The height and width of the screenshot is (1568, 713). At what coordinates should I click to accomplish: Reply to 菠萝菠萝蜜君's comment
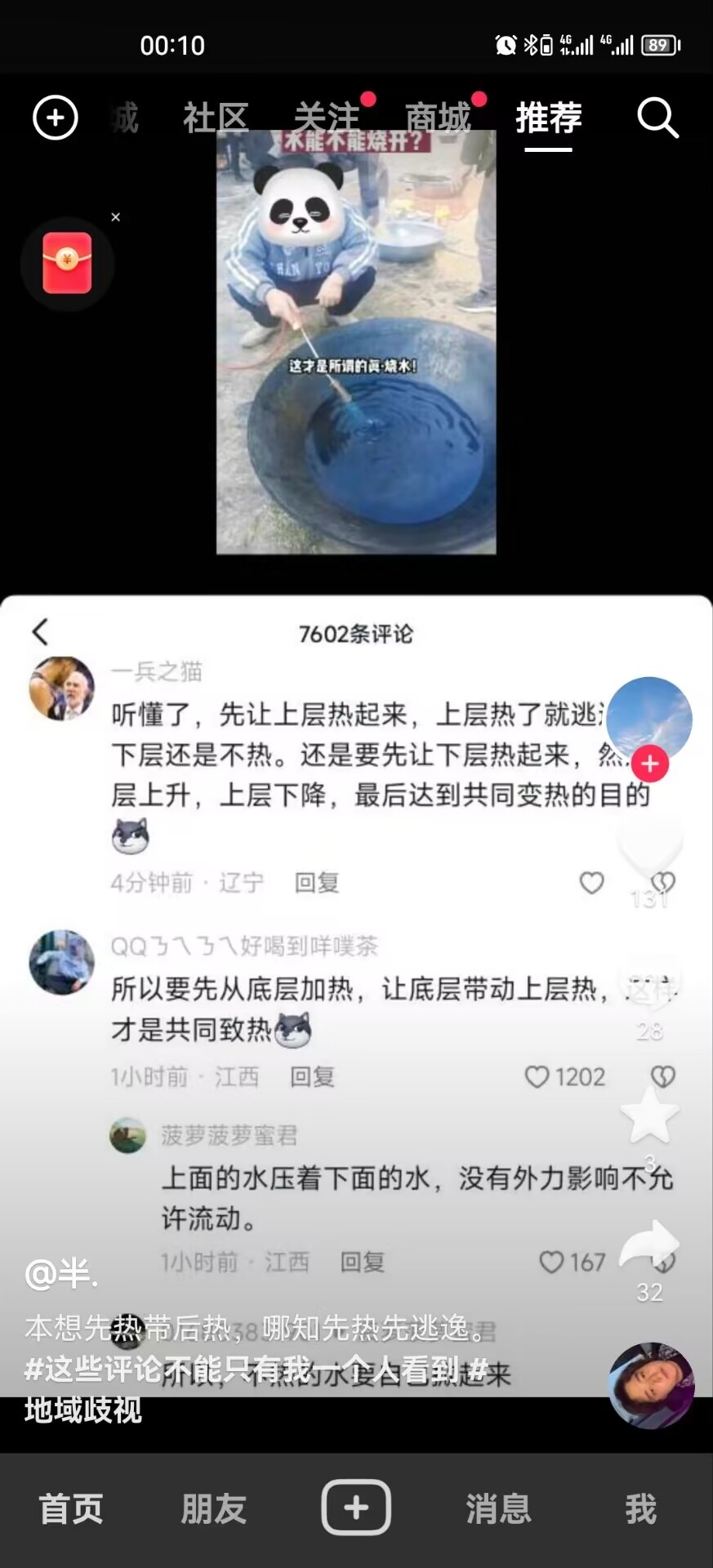362,1263
